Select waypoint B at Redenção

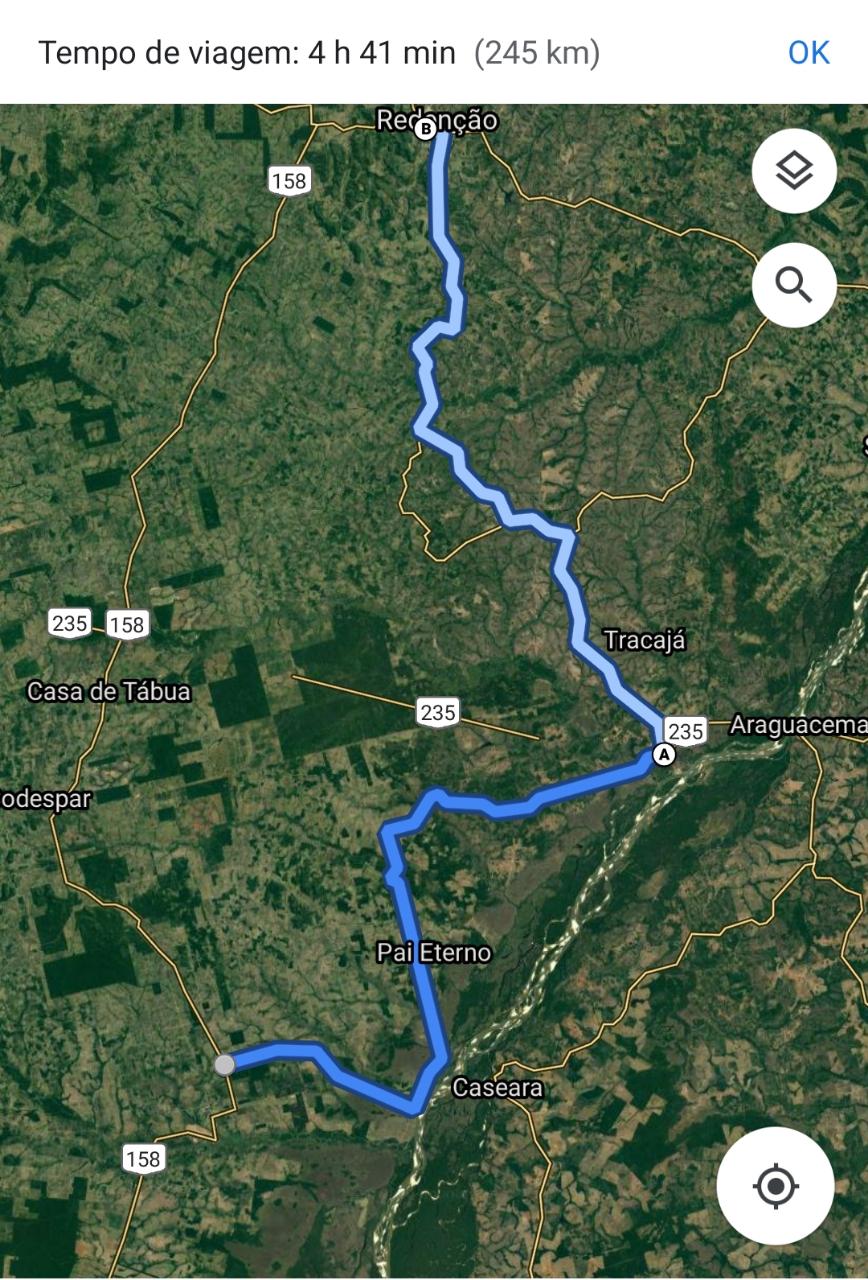[x=426, y=128]
